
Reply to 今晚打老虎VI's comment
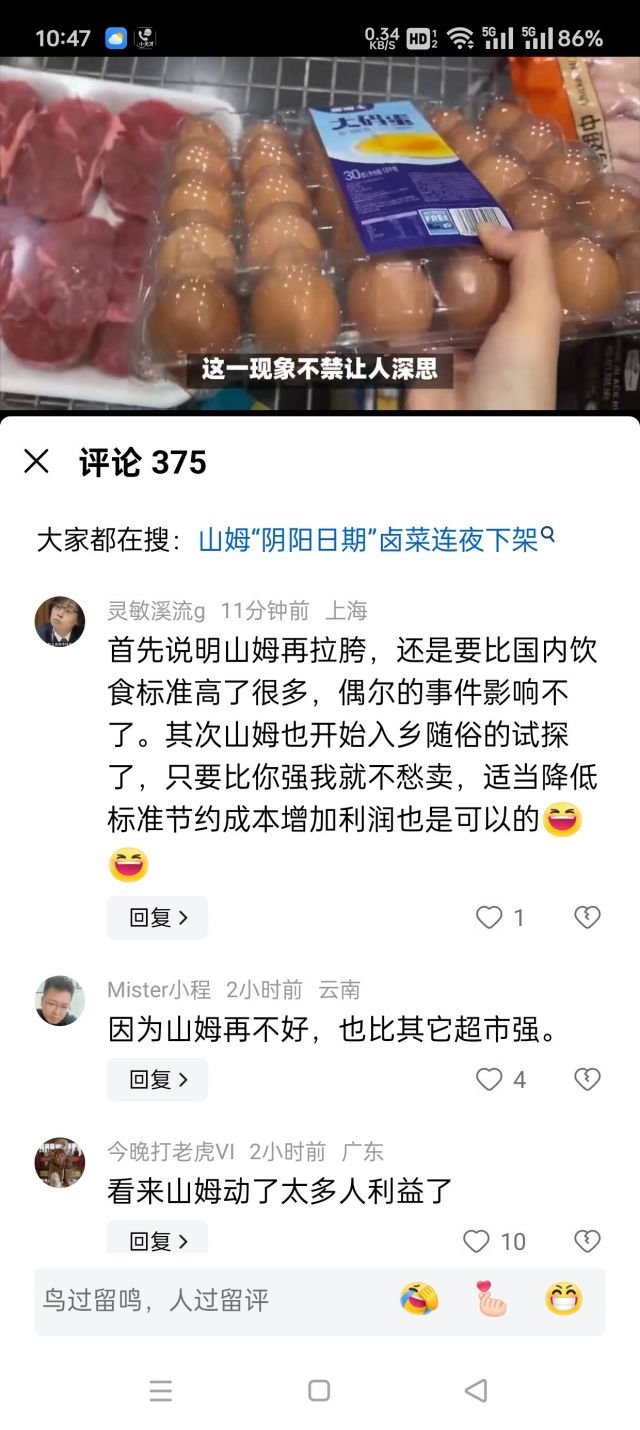click(157, 1240)
